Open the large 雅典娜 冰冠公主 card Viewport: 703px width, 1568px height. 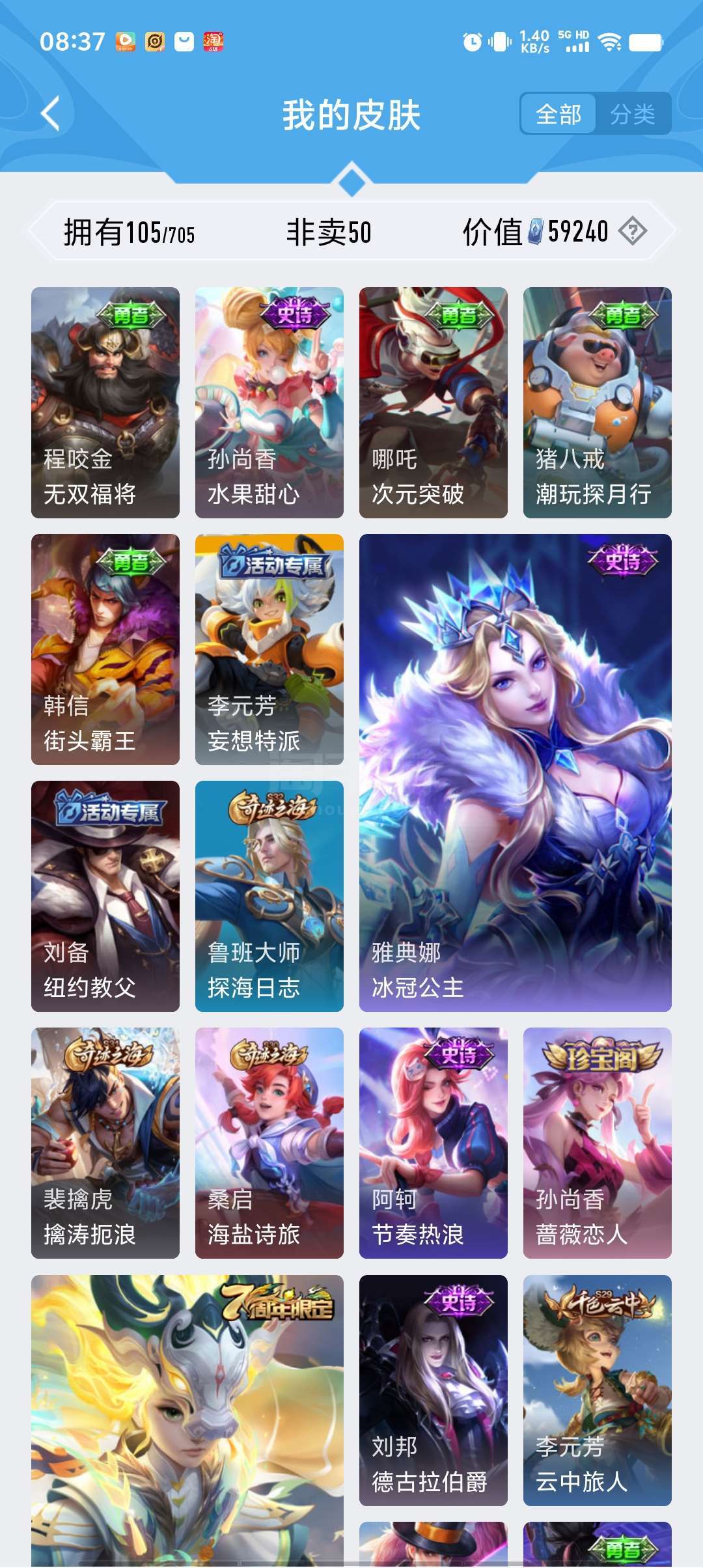tap(516, 773)
